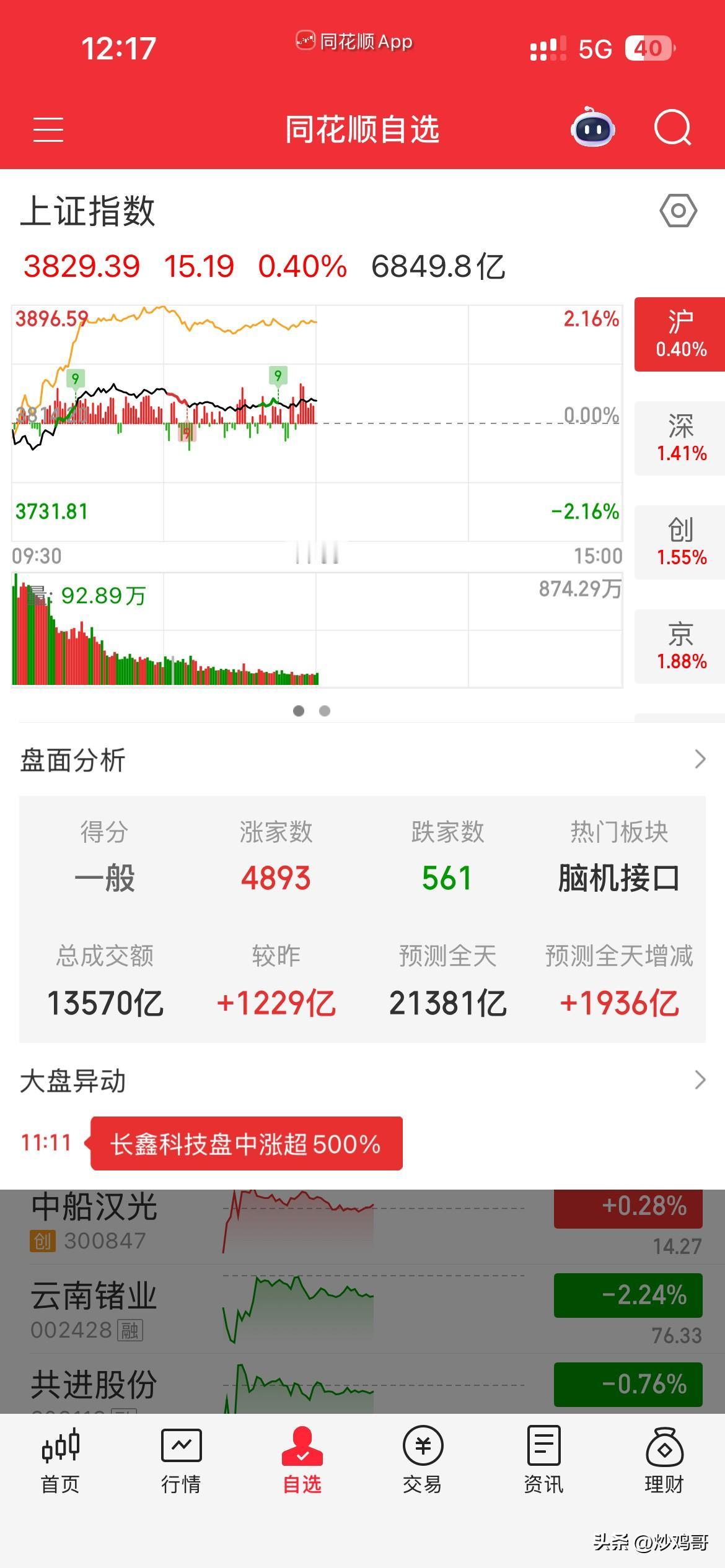Viewport: 725px width, 1568px height.
Task: Expand the 盘面分析 section
Action: point(362,759)
